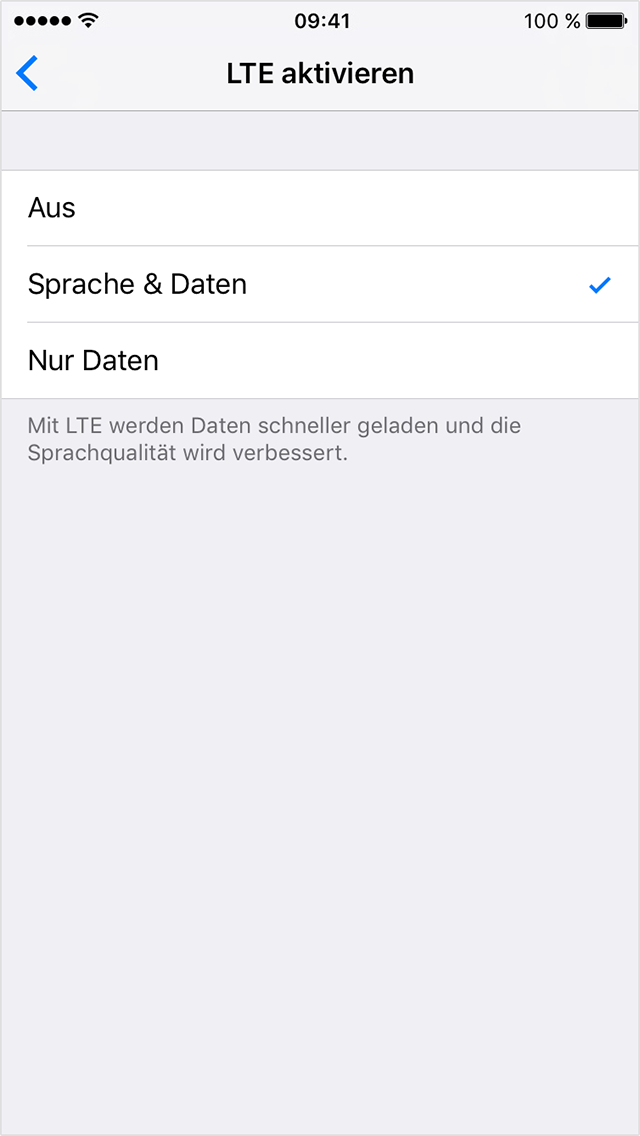The width and height of the screenshot is (640, 1136).
Task: Go back from LTE aktivieren screen
Action: tap(28, 74)
